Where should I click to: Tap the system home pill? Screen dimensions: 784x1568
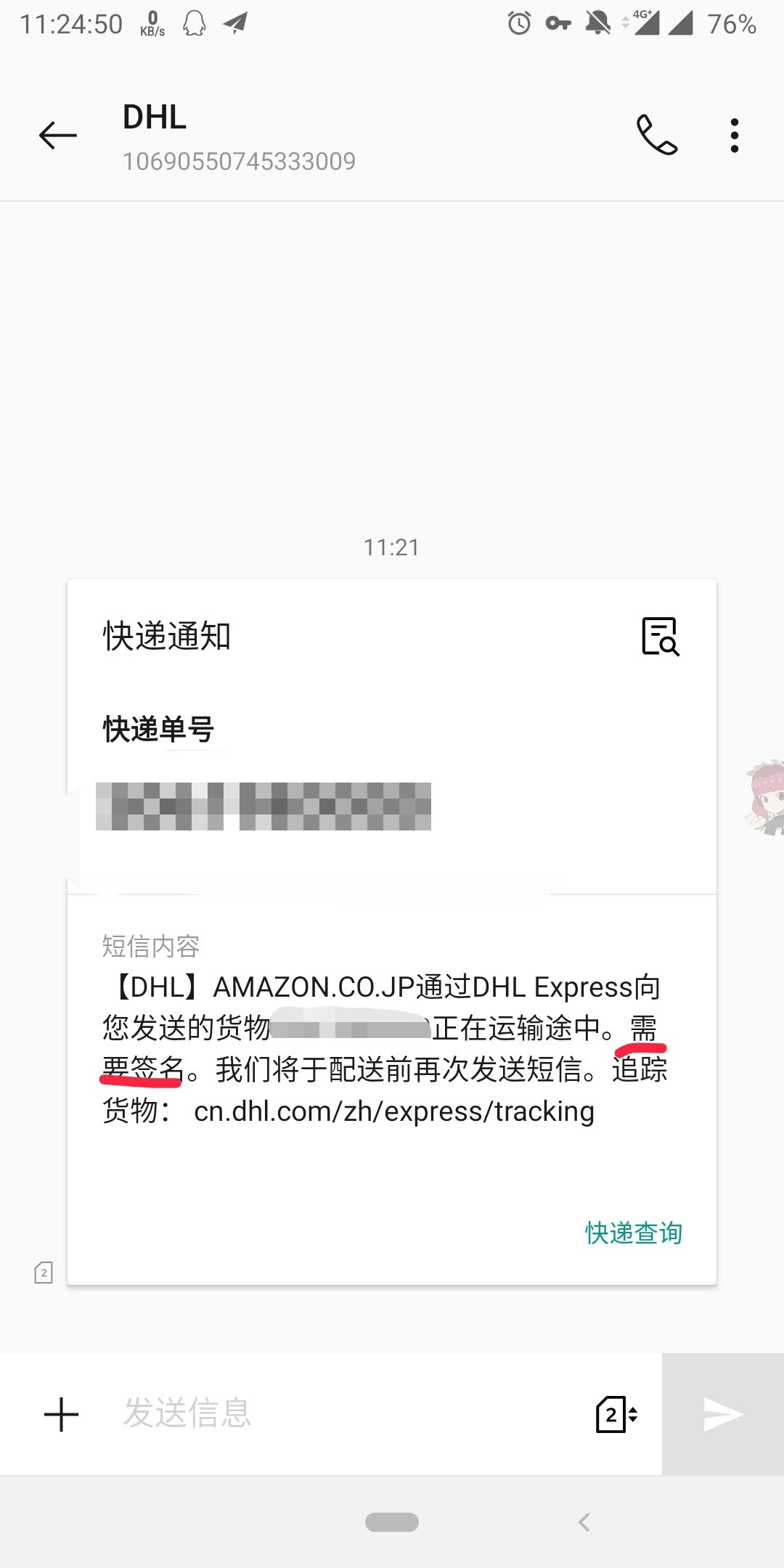tap(392, 1522)
